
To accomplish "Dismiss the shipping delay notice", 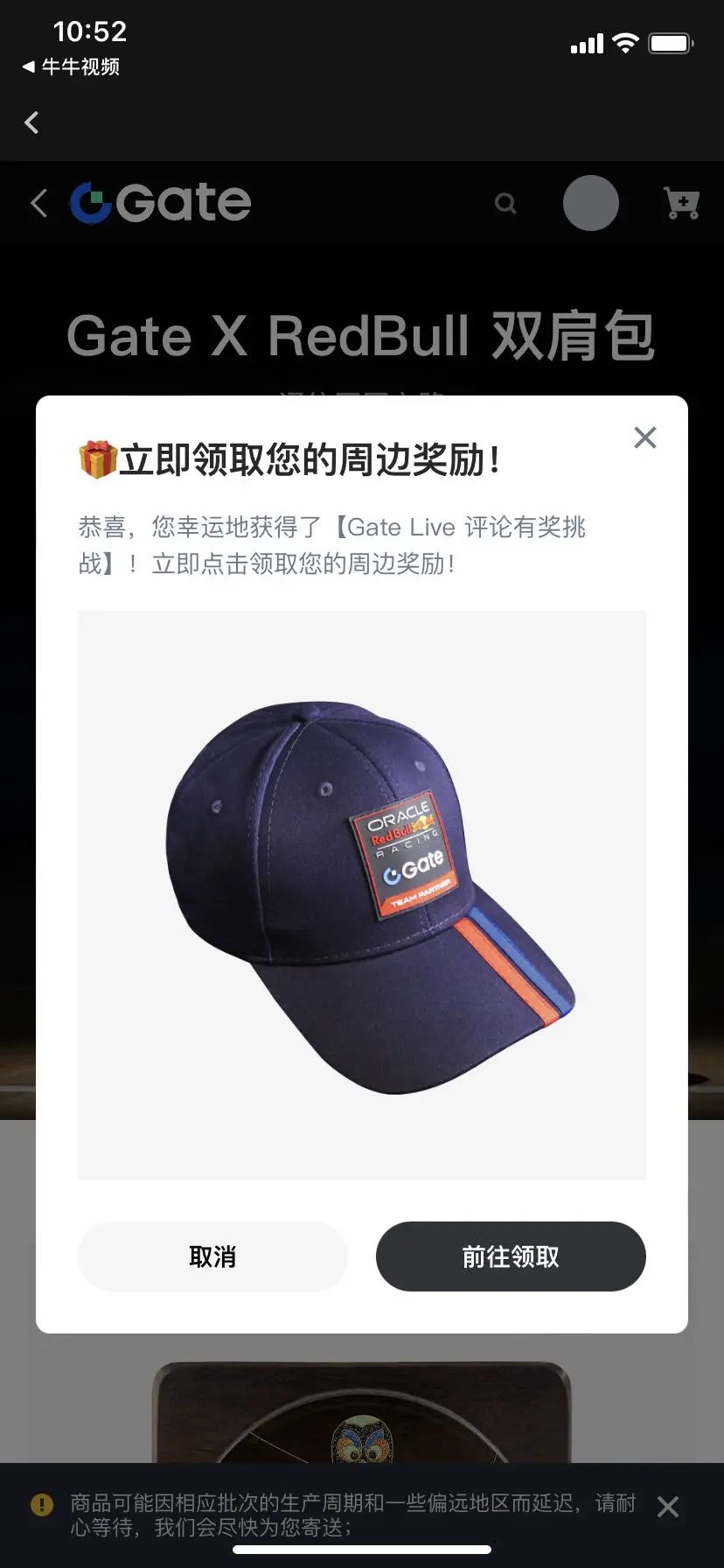I will tap(668, 1506).
